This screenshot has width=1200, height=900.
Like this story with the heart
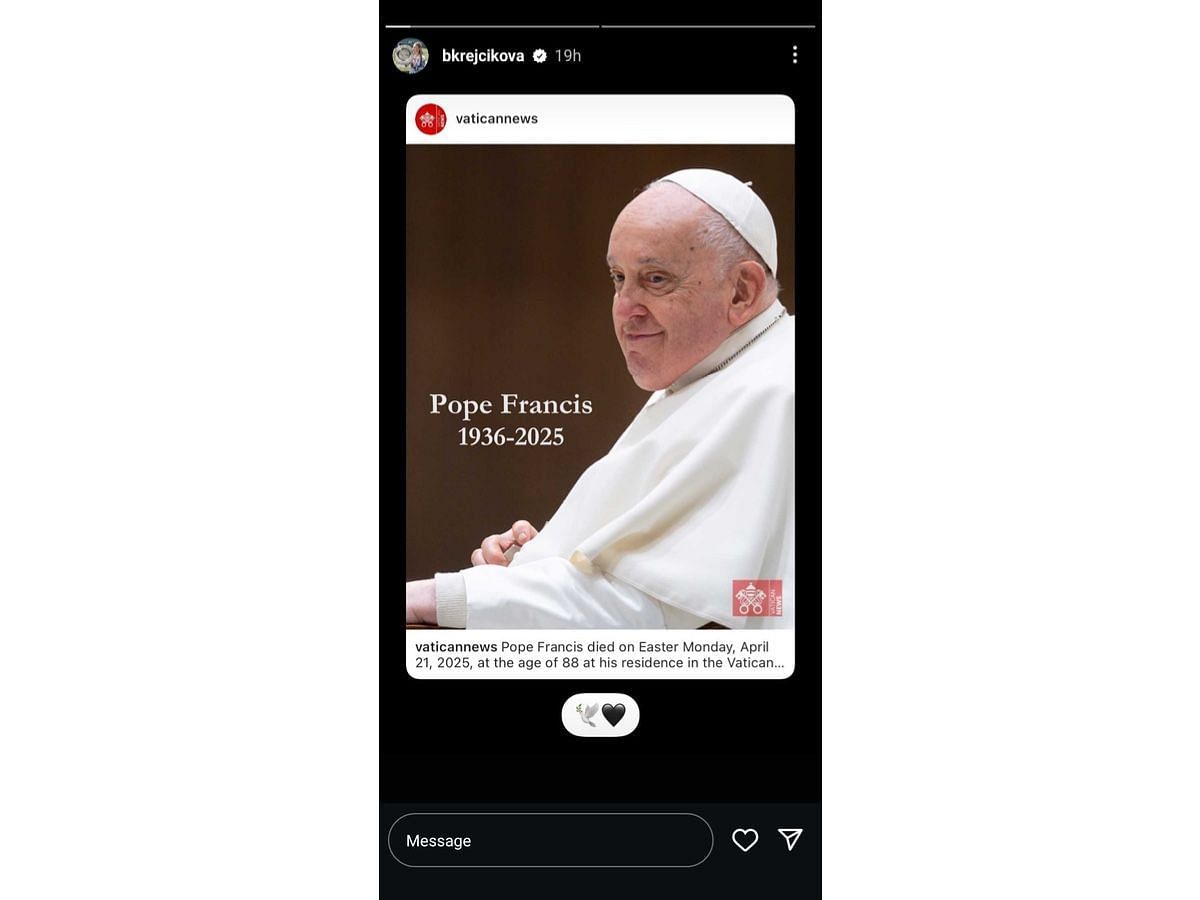pyautogui.click(x=745, y=840)
